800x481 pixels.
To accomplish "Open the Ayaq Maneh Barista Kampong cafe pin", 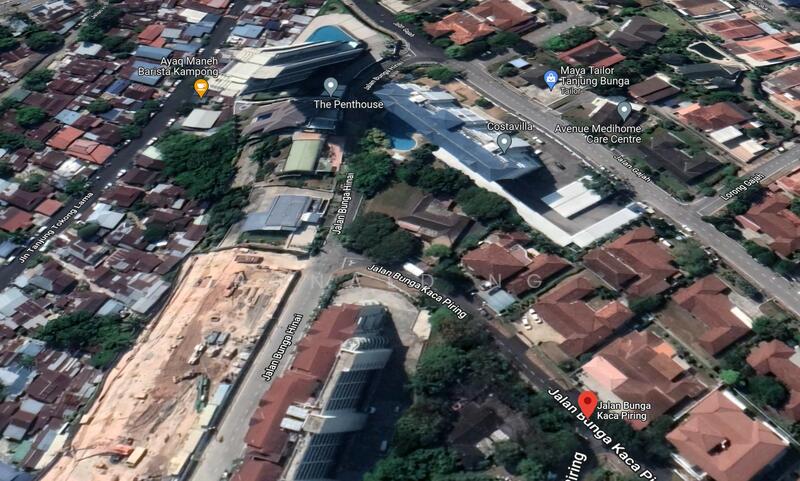I will click(201, 88).
